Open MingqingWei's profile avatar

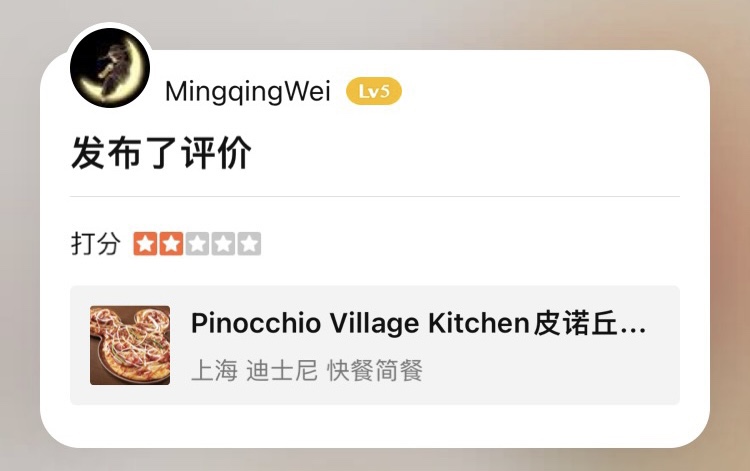(x=110, y=68)
